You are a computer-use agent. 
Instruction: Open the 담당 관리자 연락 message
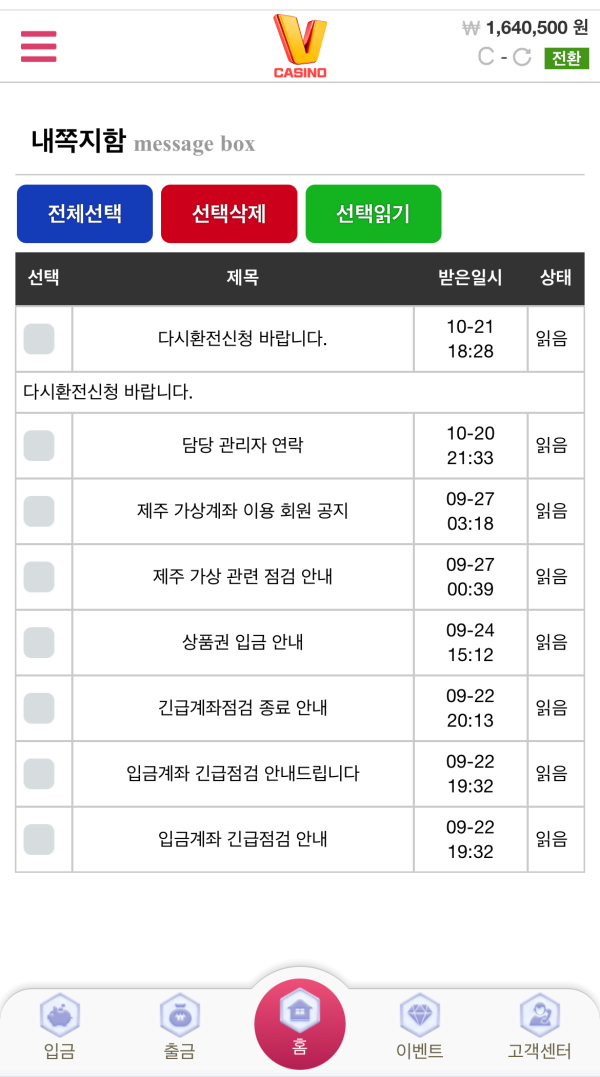tap(243, 445)
